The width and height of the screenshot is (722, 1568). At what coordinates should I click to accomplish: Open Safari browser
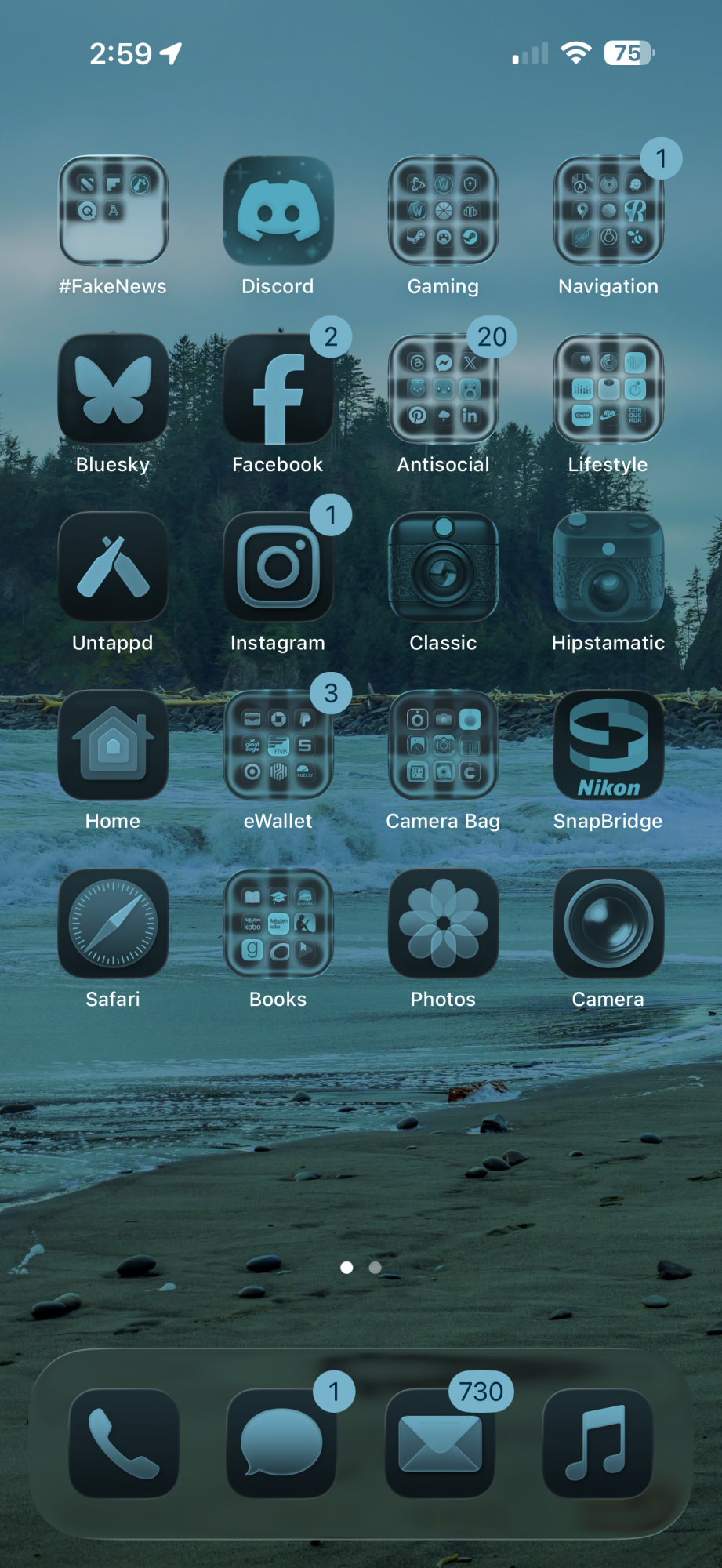(113, 924)
